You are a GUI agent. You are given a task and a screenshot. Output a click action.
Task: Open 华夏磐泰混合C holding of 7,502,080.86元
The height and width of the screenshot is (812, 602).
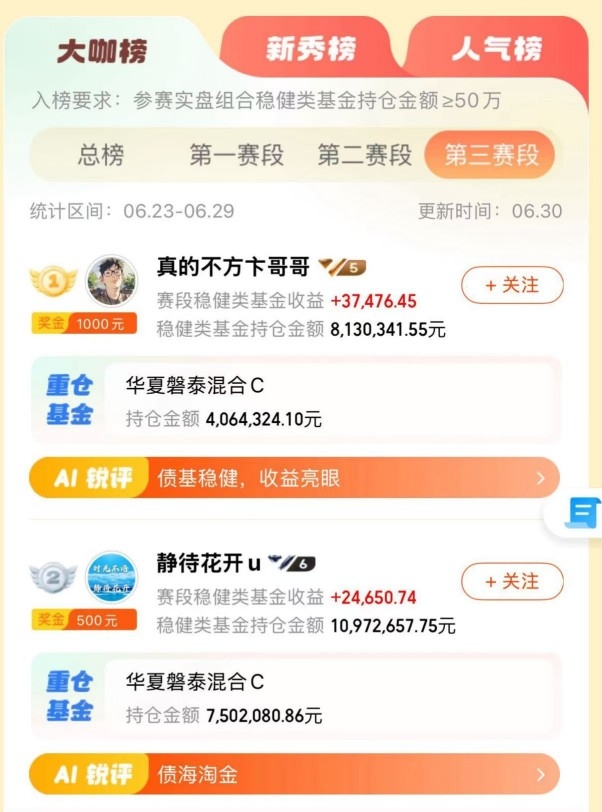[x=296, y=697]
